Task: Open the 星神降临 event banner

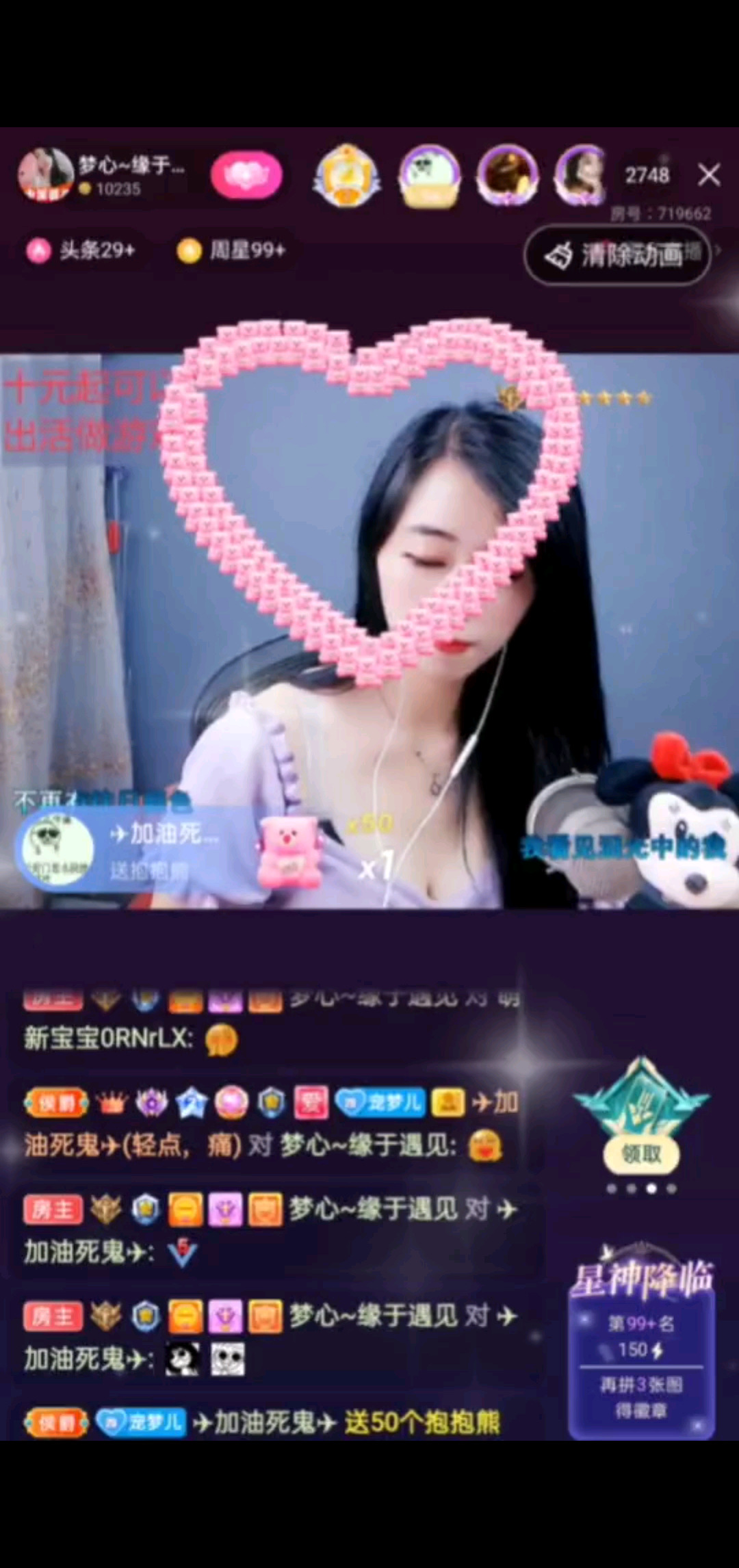Action: click(641, 1342)
